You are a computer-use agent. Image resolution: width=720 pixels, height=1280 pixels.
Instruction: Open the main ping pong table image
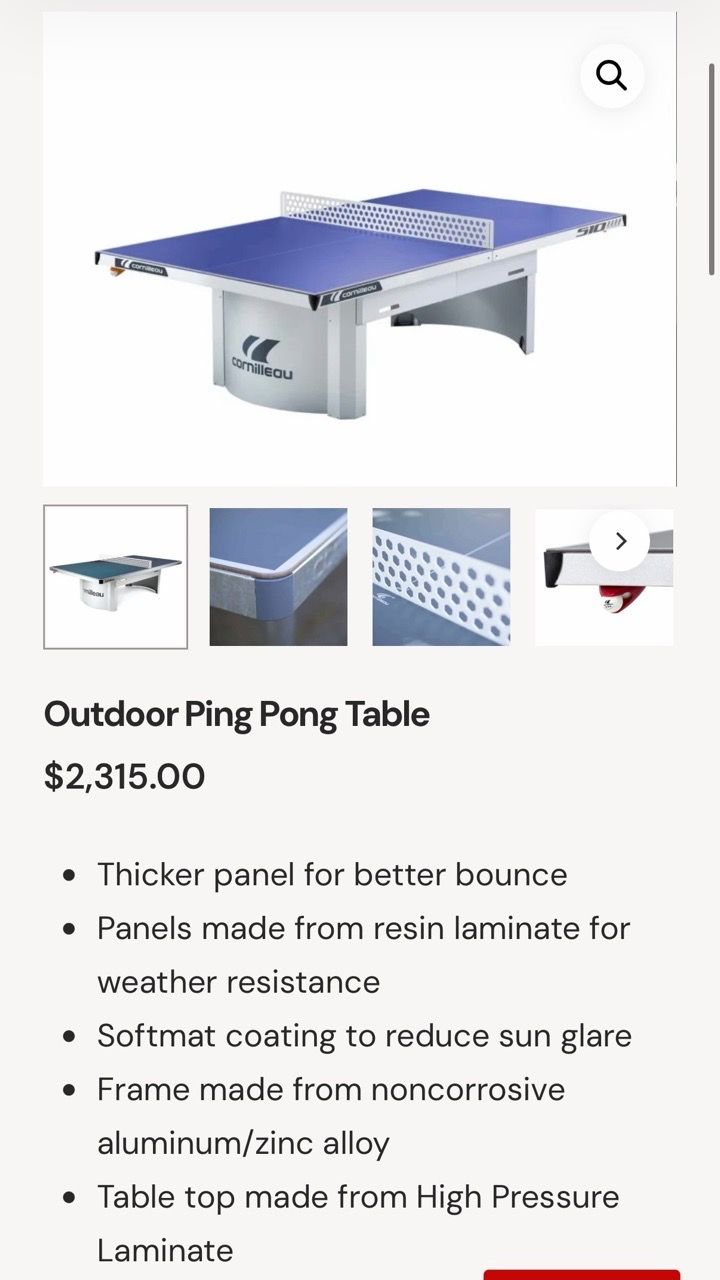(x=359, y=249)
